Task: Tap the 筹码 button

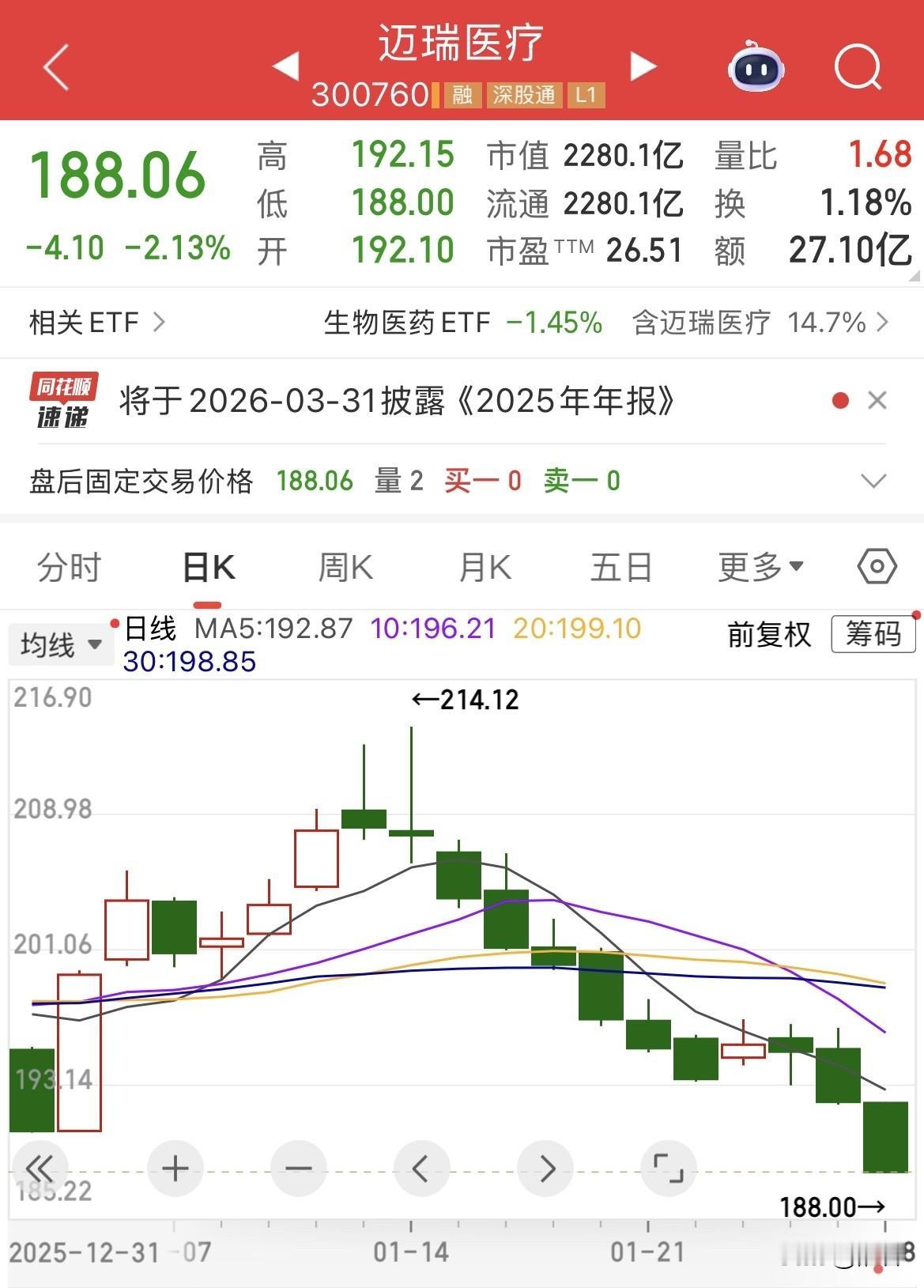Action: [873, 634]
